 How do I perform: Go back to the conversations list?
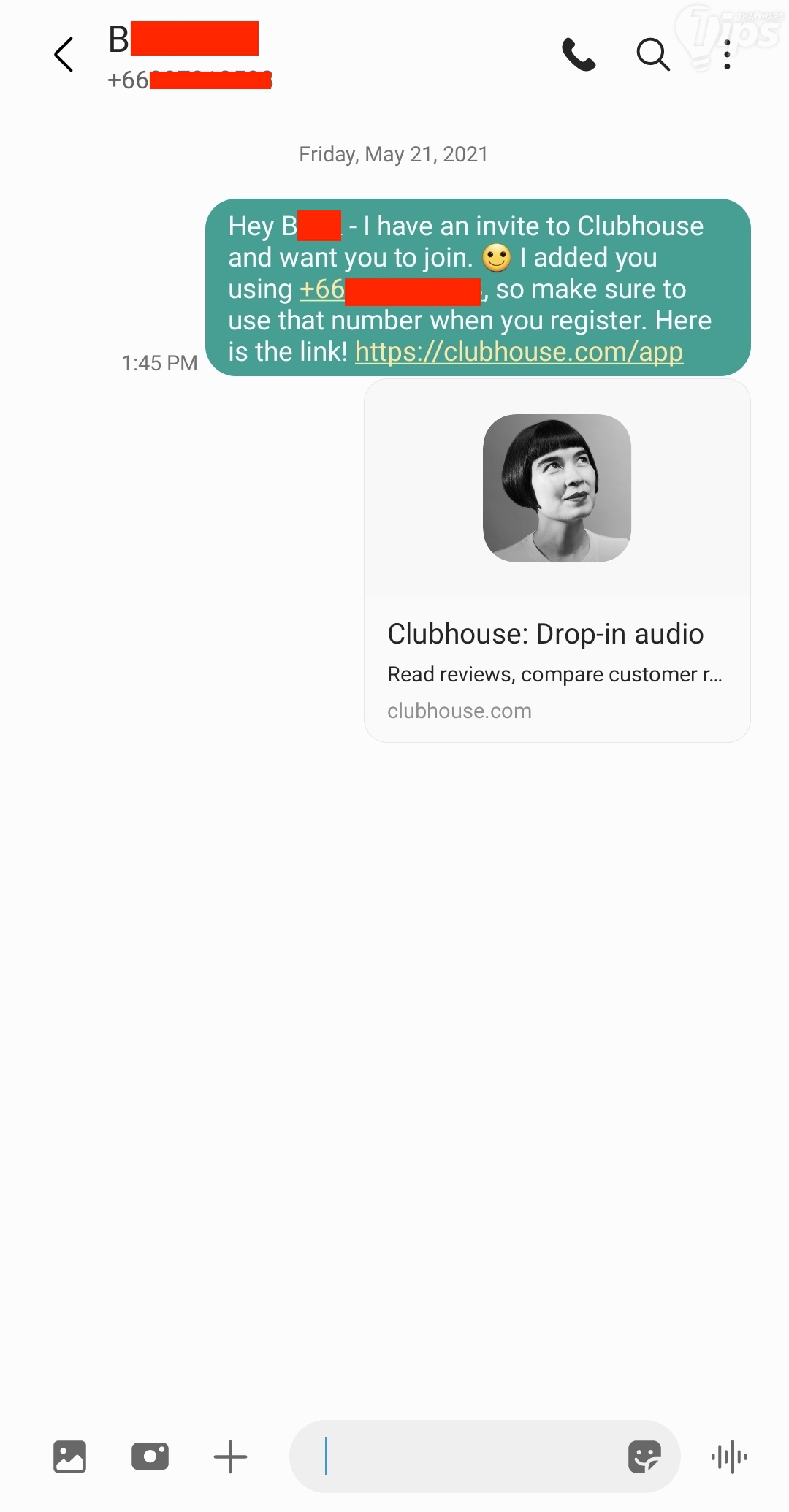(x=64, y=55)
